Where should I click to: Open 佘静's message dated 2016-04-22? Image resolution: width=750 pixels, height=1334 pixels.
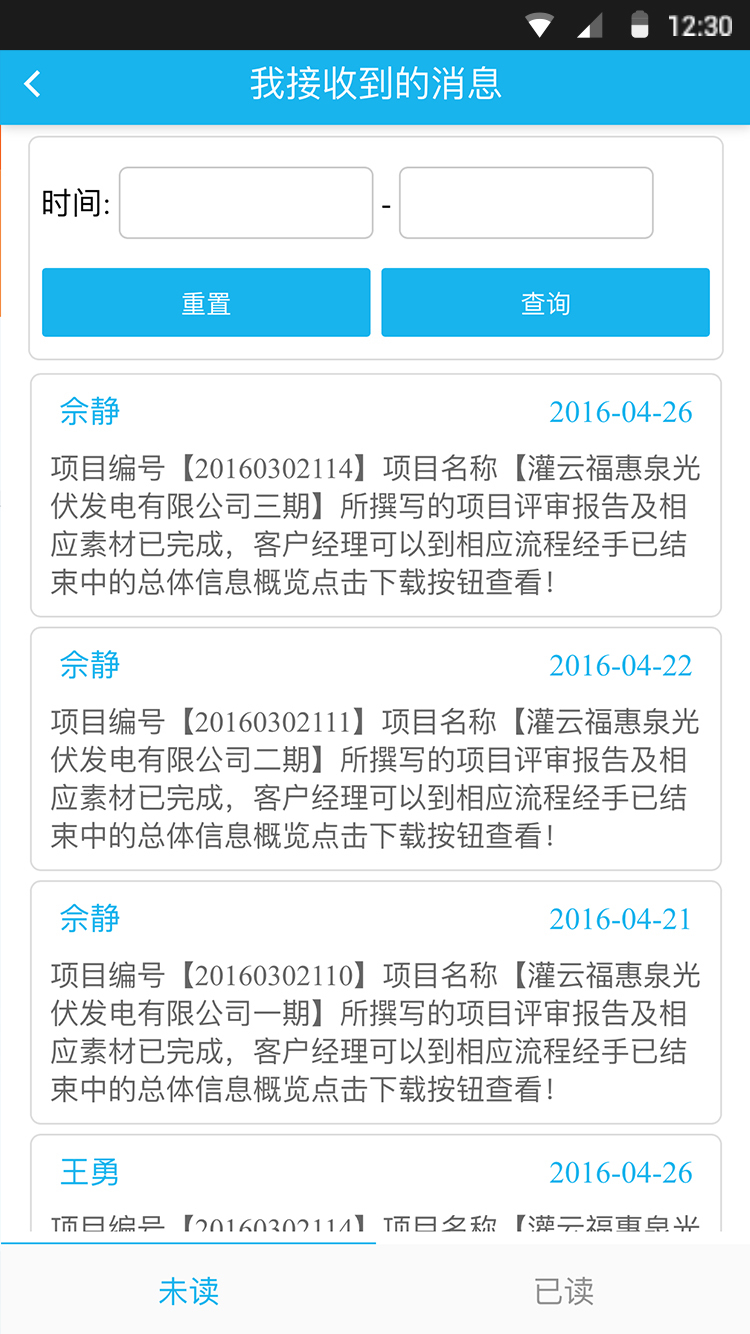click(376, 749)
